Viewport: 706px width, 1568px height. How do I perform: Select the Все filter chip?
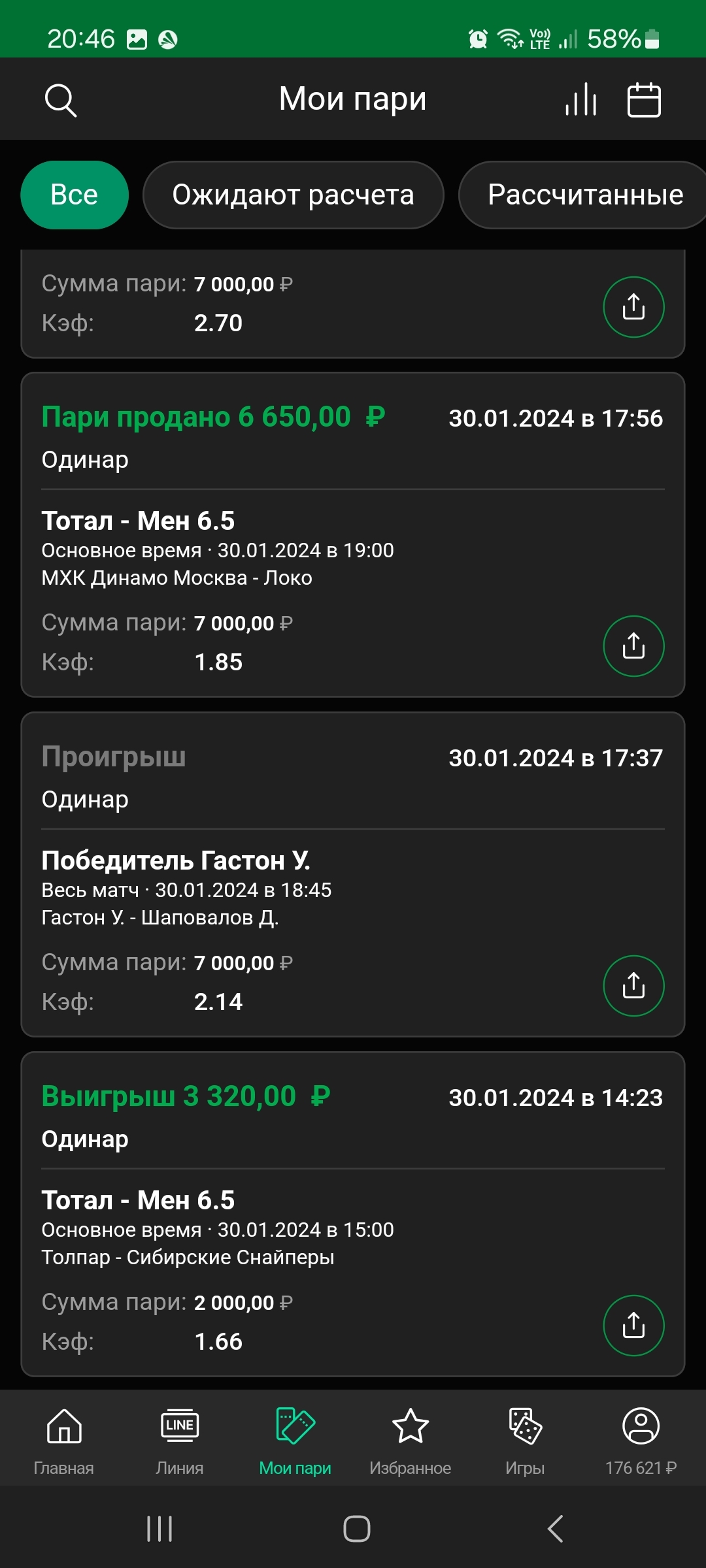tap(75, 195)
